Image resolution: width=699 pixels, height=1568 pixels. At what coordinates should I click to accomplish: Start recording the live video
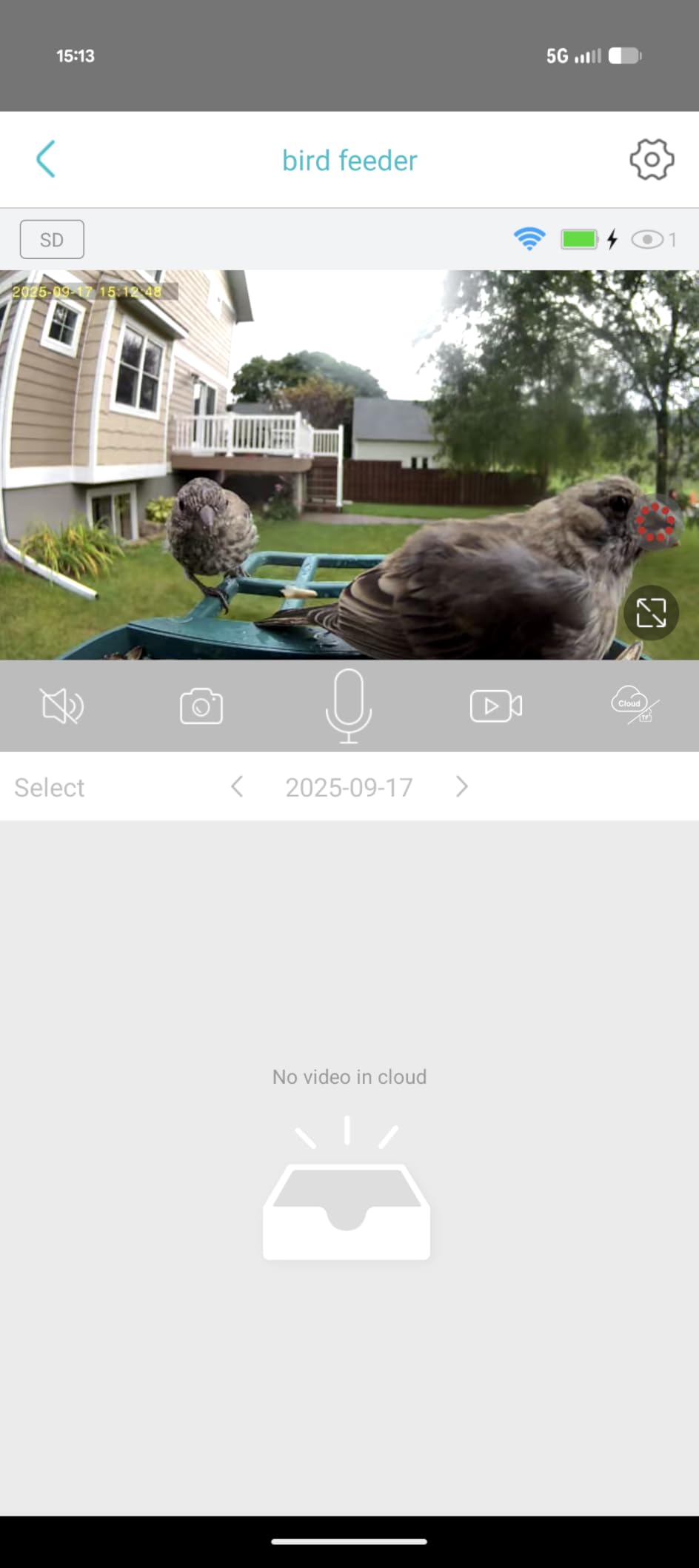[496, 706]
